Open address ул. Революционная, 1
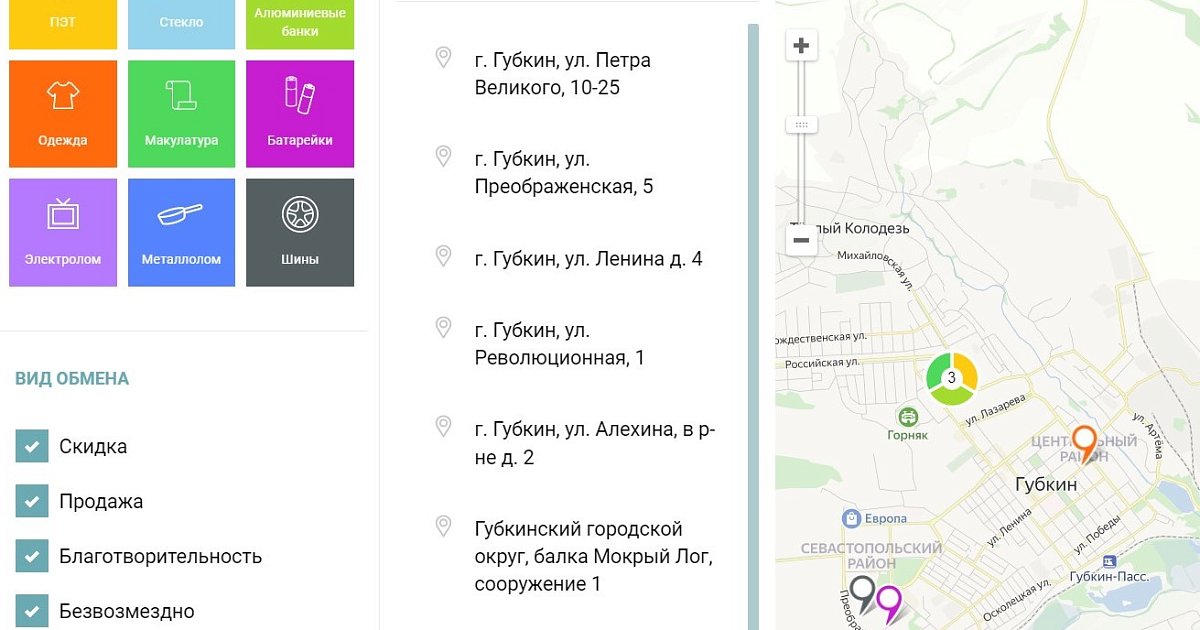Image resolution: width=1200 pixels, height=630 pixels. pyautogui.click(x=560, y=344)
